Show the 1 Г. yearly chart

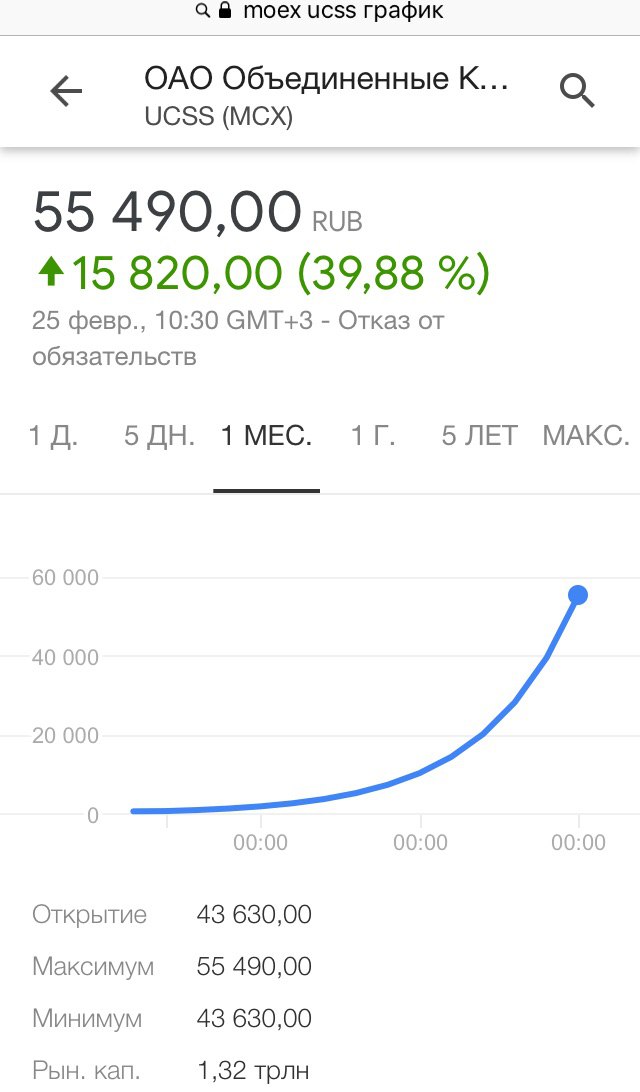click(373, 436)
